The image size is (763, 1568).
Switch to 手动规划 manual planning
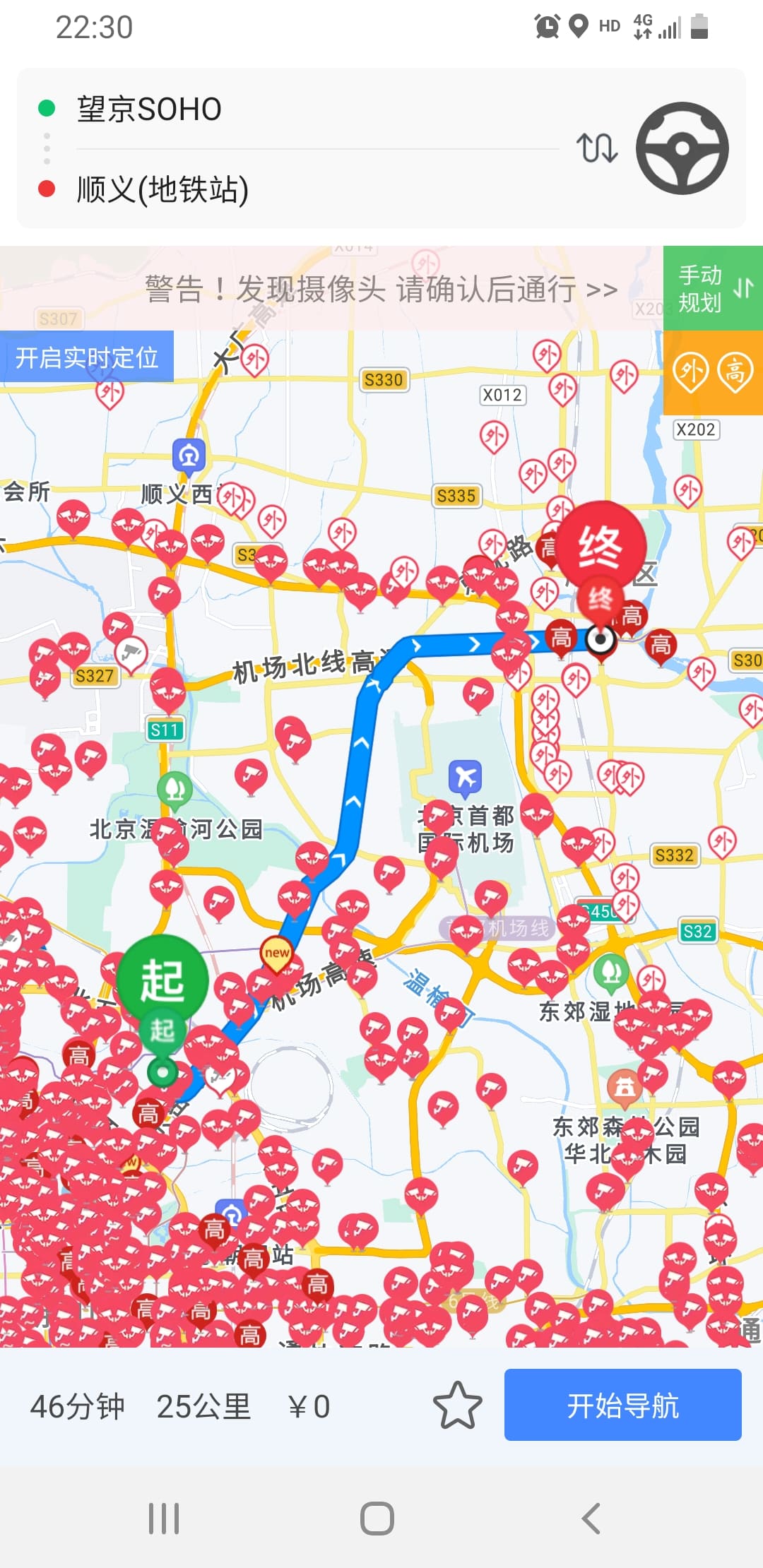point(713,288)
